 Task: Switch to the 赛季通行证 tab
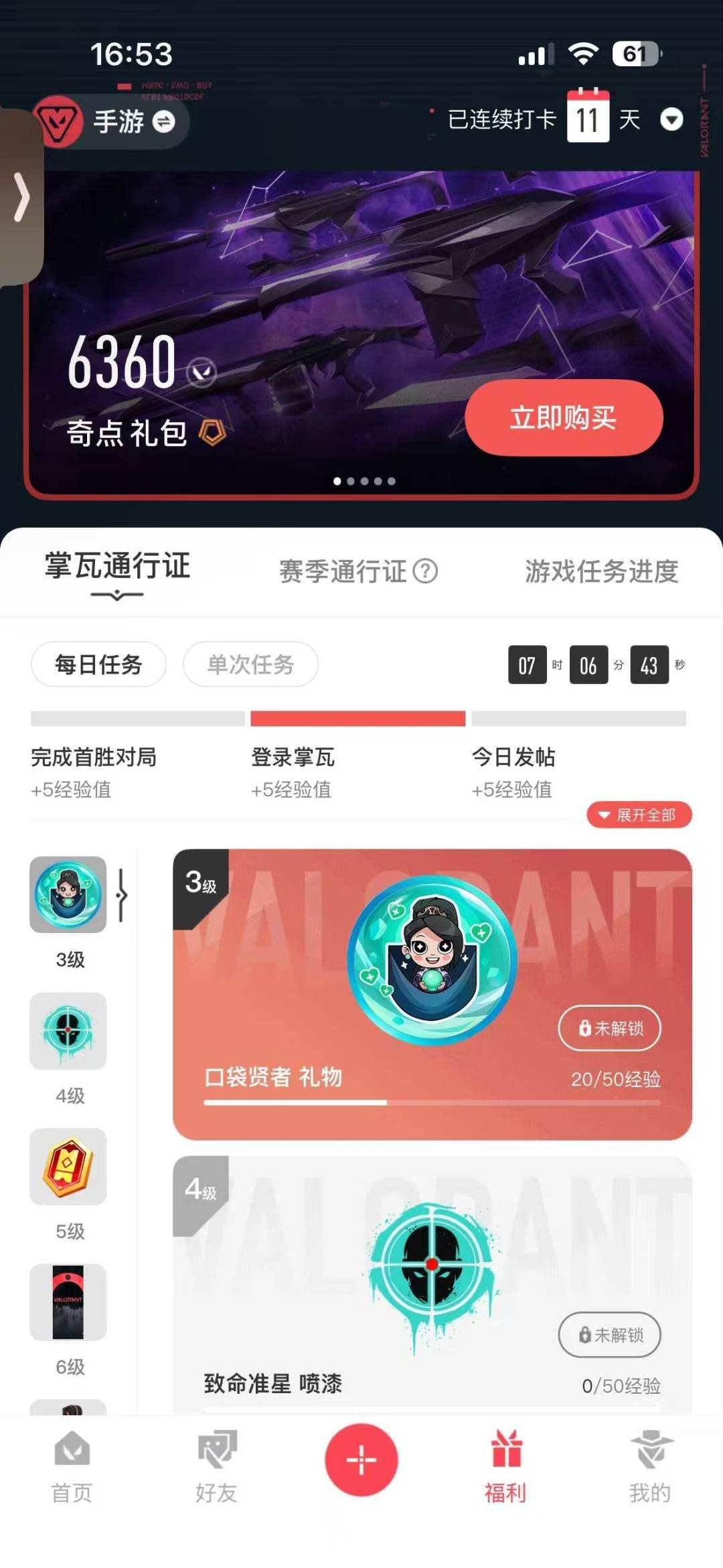343,573
